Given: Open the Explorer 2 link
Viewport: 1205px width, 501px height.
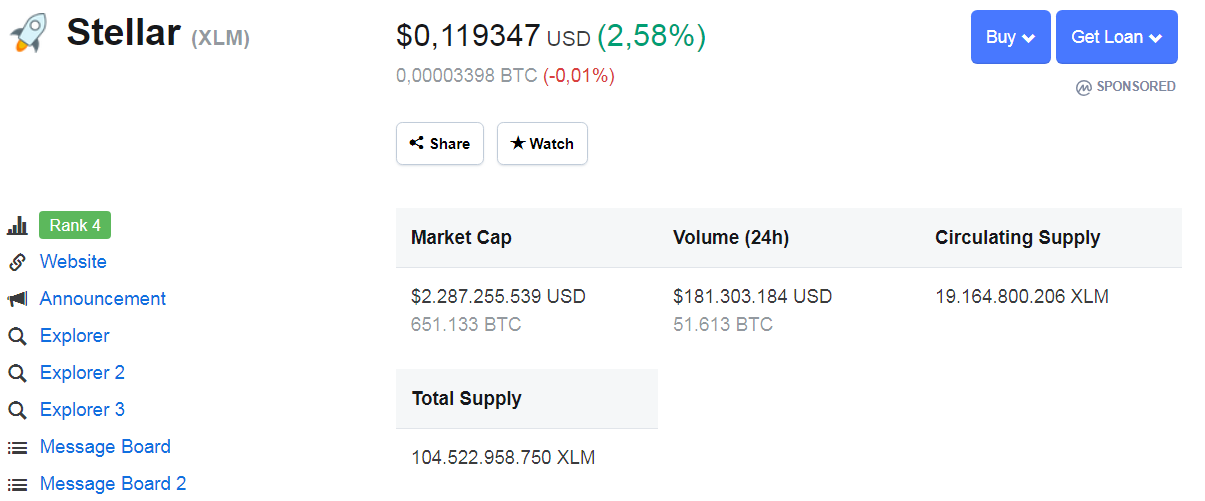Looking at the screenshot, I should coord(82,373).
